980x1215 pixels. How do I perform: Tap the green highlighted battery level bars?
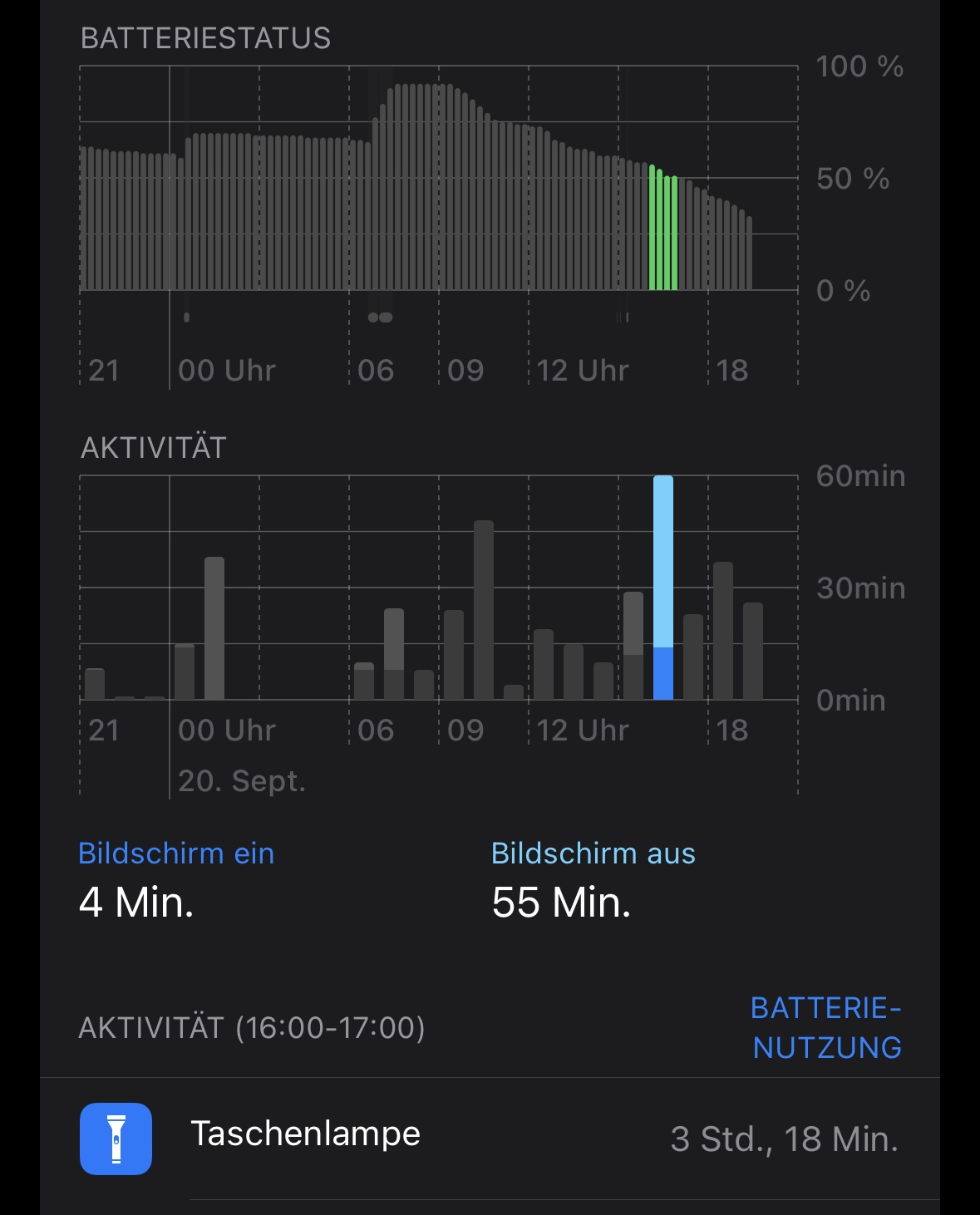[663, 229]
